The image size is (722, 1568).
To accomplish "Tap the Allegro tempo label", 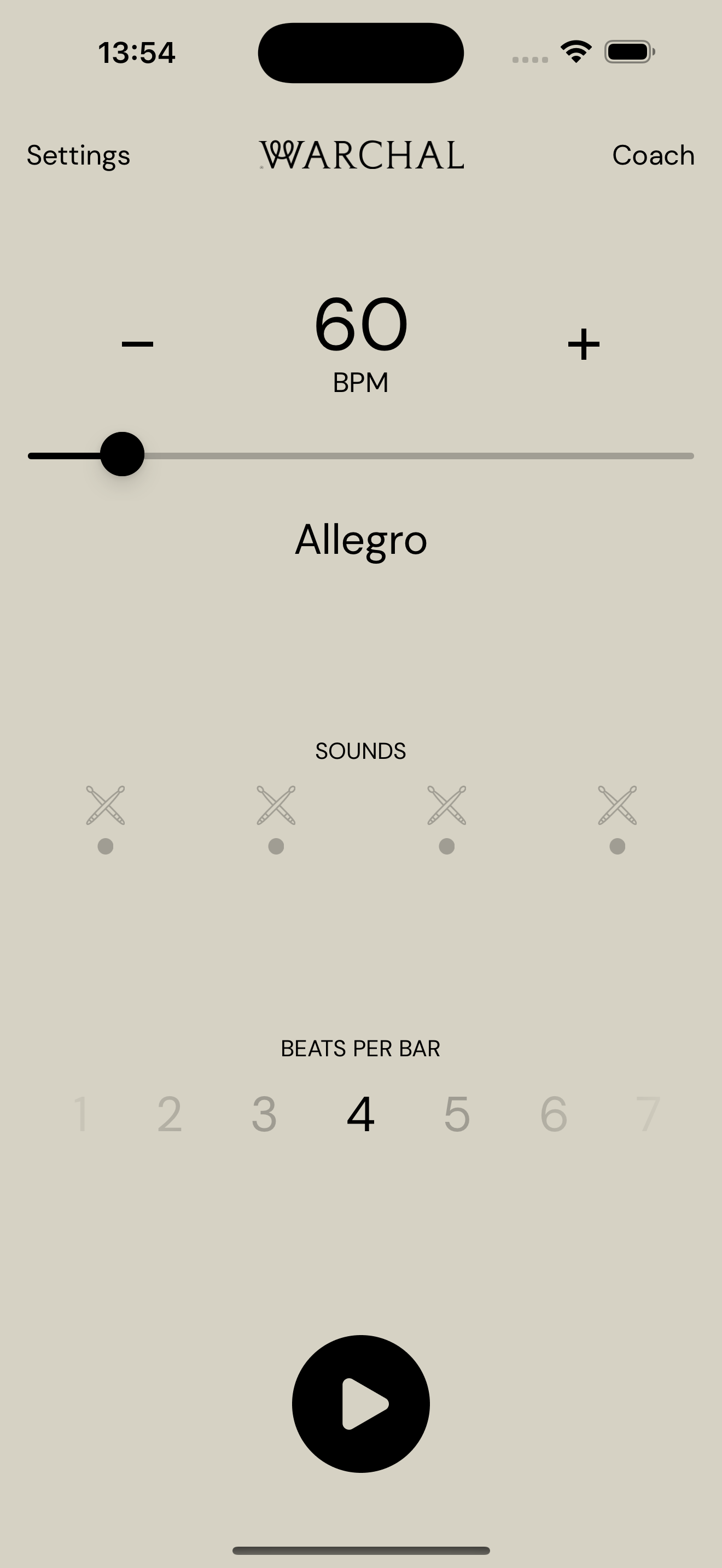I will (x=360, y=539).
